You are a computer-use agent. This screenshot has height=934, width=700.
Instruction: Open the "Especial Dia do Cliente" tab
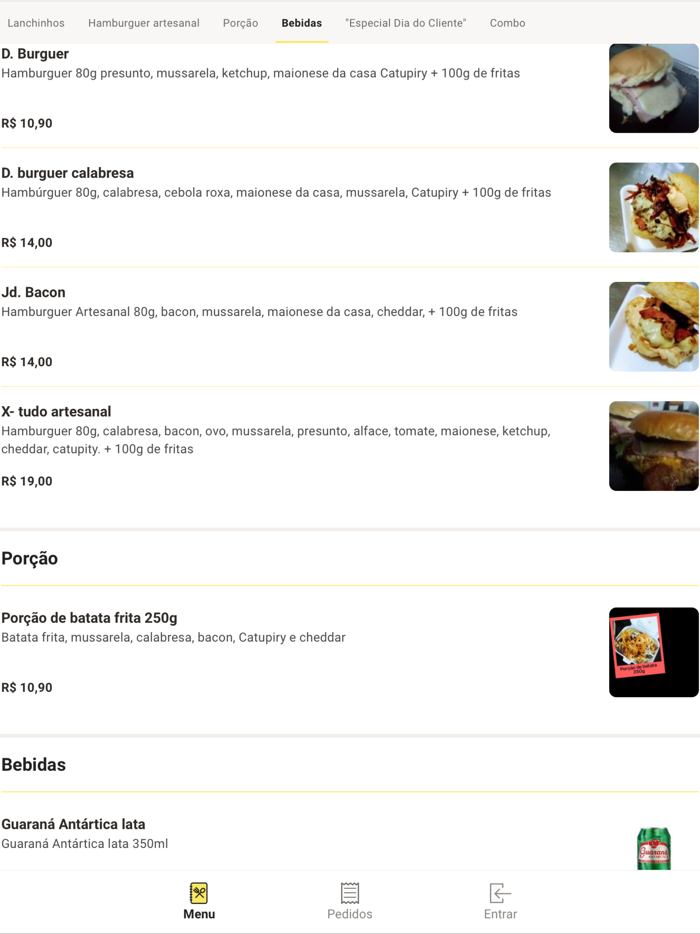click(405, 23)
